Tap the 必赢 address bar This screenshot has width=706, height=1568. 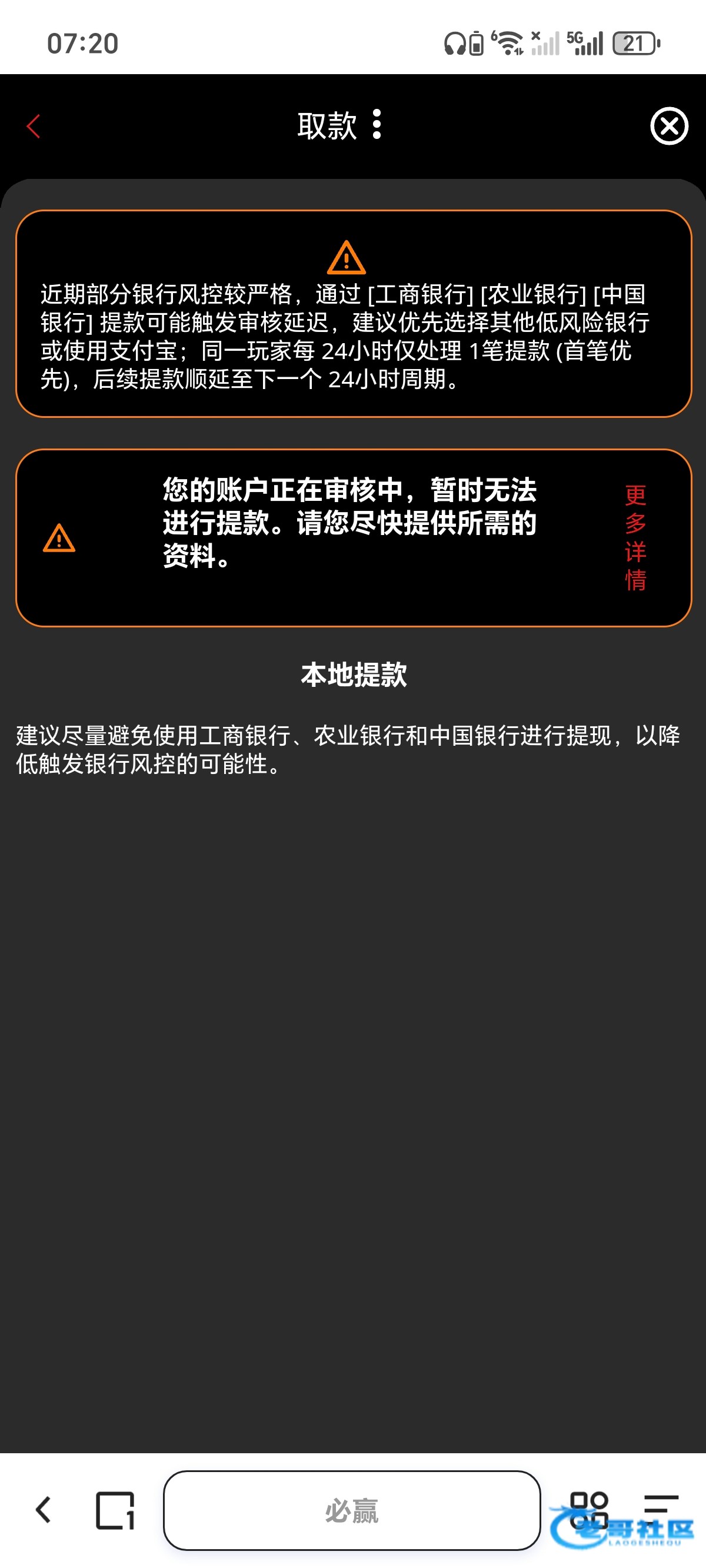(x=352, y=1510)
